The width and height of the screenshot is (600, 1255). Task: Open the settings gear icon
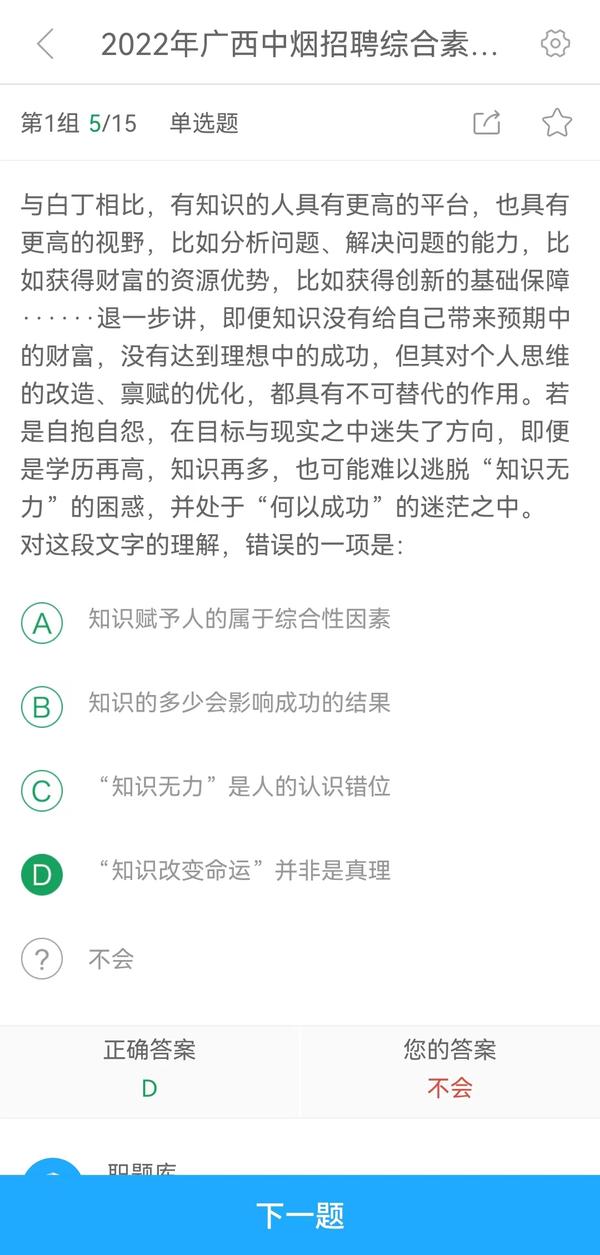pyautogui.click(x=554, y=44)
